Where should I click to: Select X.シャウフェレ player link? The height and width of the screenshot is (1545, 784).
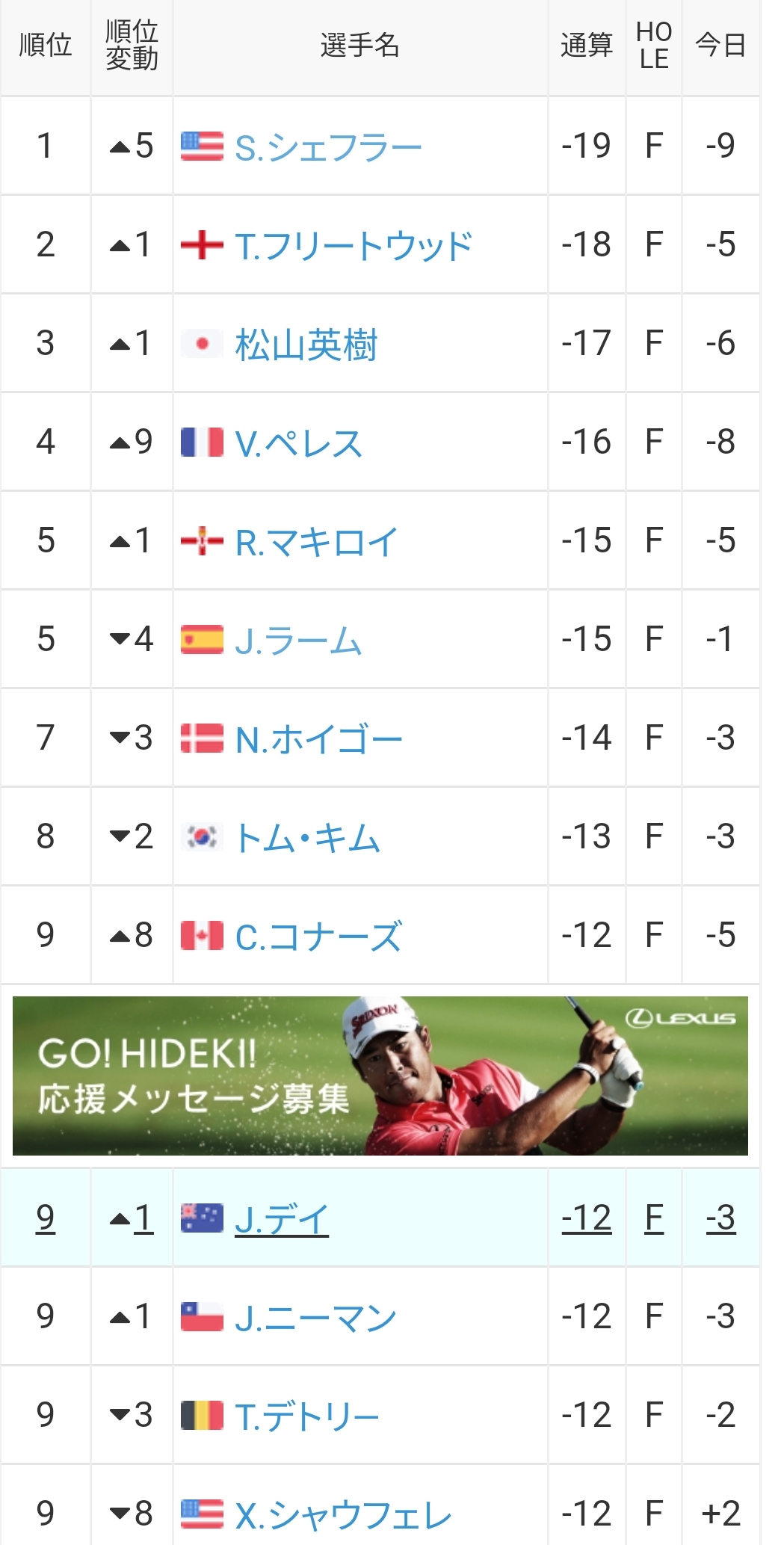(343, 1514)
